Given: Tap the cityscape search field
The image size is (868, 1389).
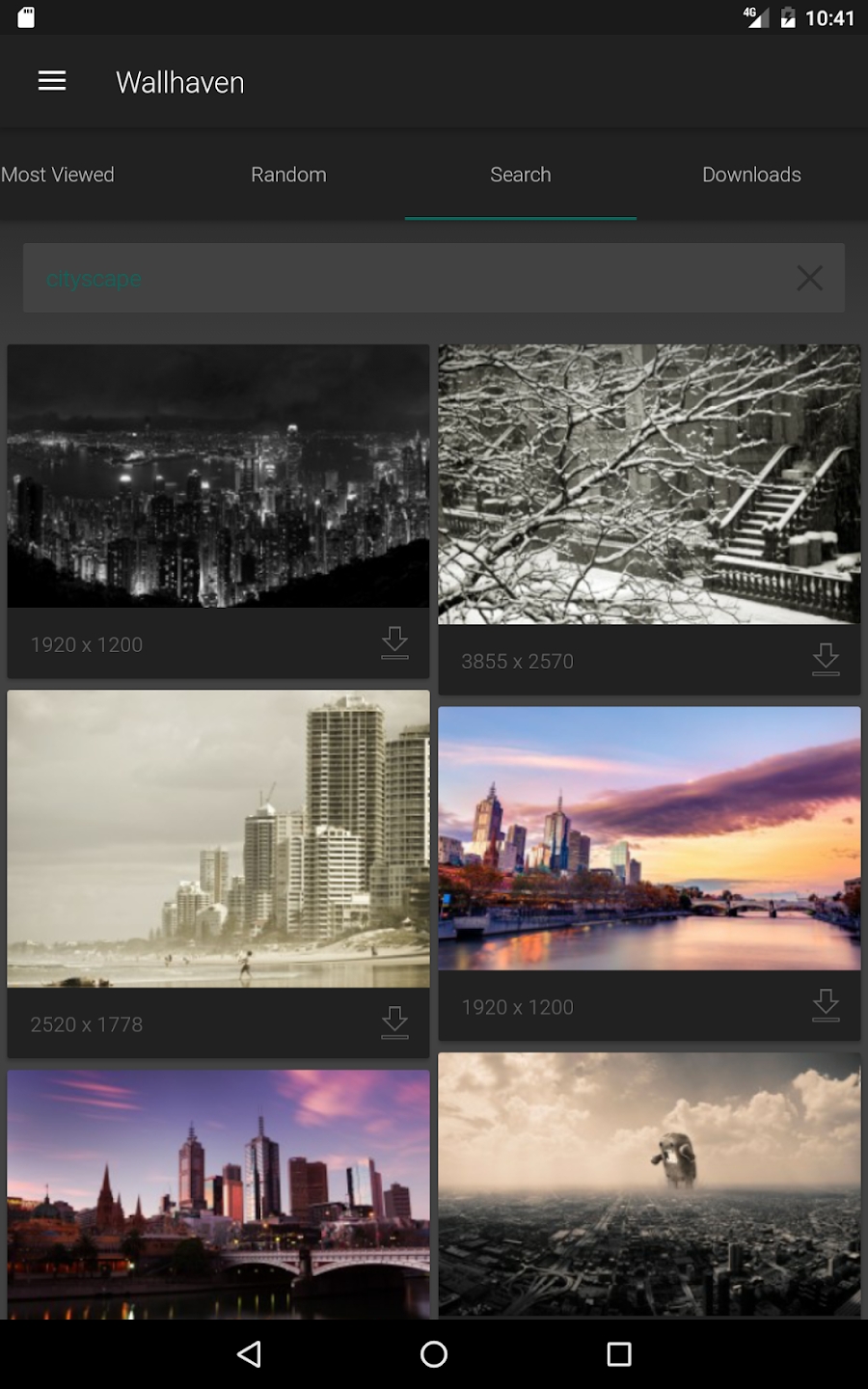Looking at the screenshot, I should tap(405, 279).
